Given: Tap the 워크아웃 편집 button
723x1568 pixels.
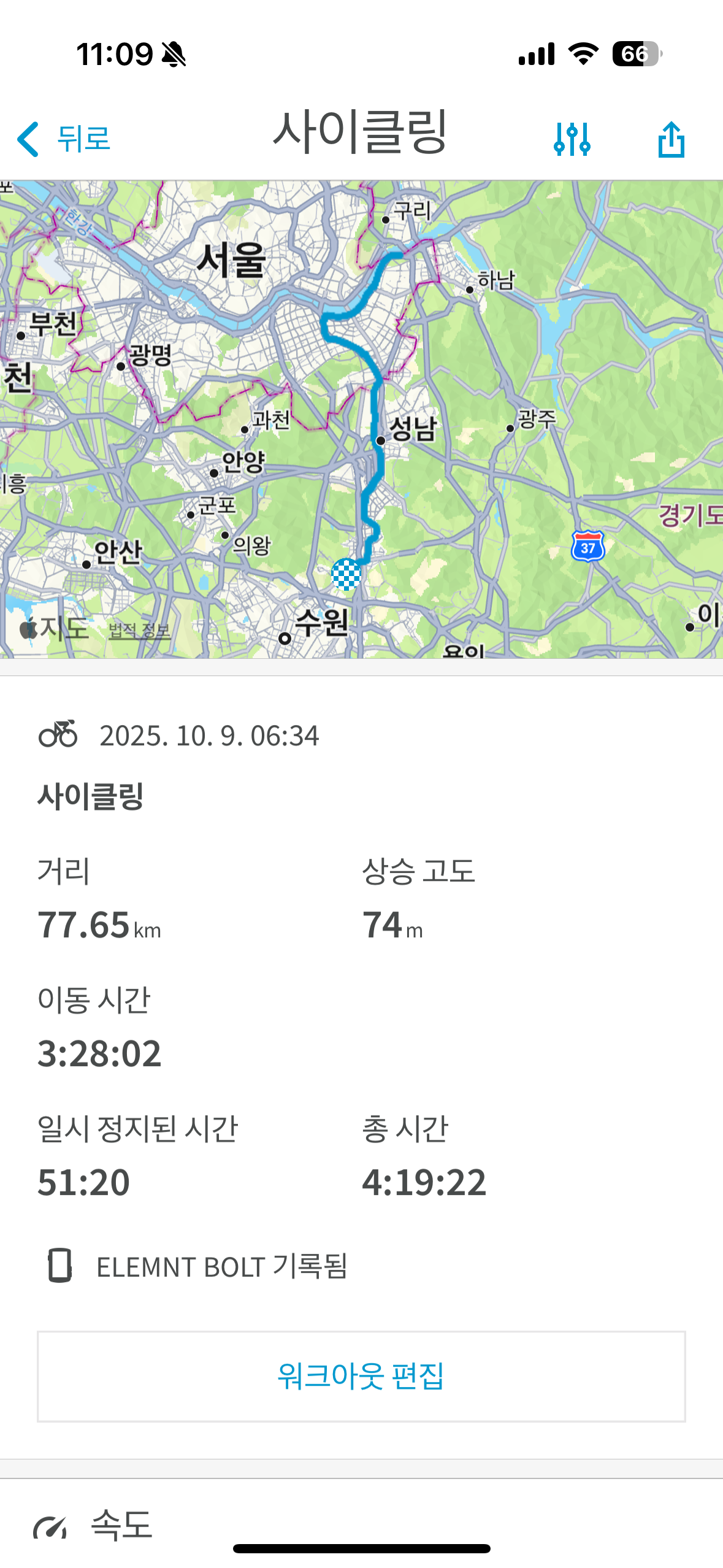Looking at the screenshot, I should pyautogui.click(x=361, y=1376).
